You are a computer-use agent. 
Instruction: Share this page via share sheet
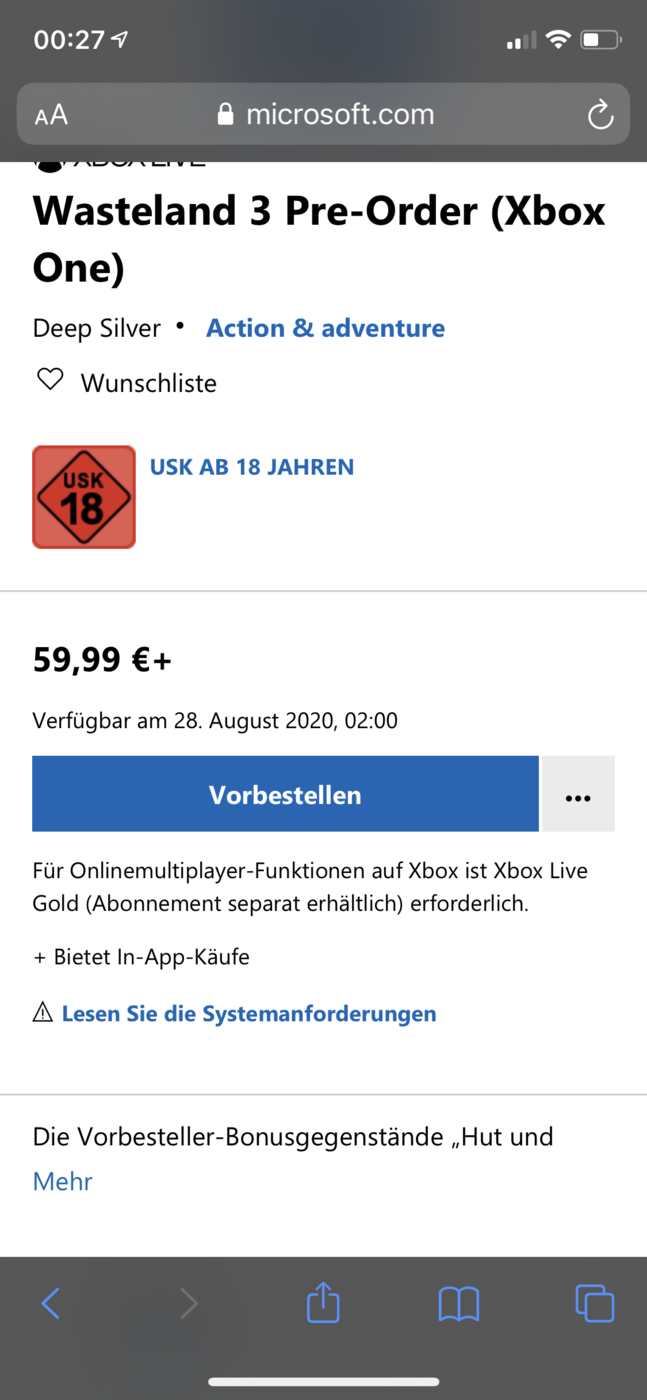(x=323, y=1303)
